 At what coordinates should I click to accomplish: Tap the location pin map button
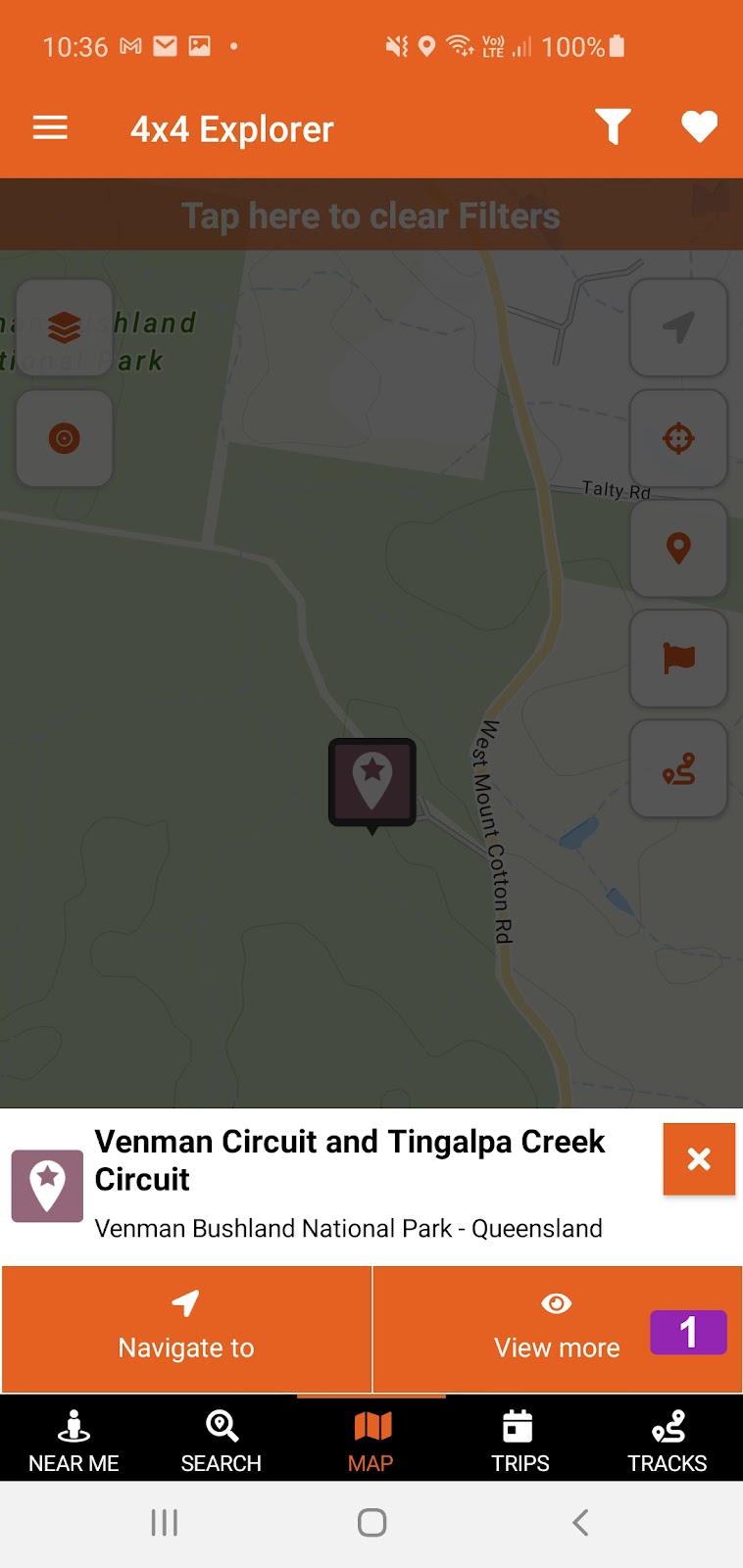coord(678,548)
